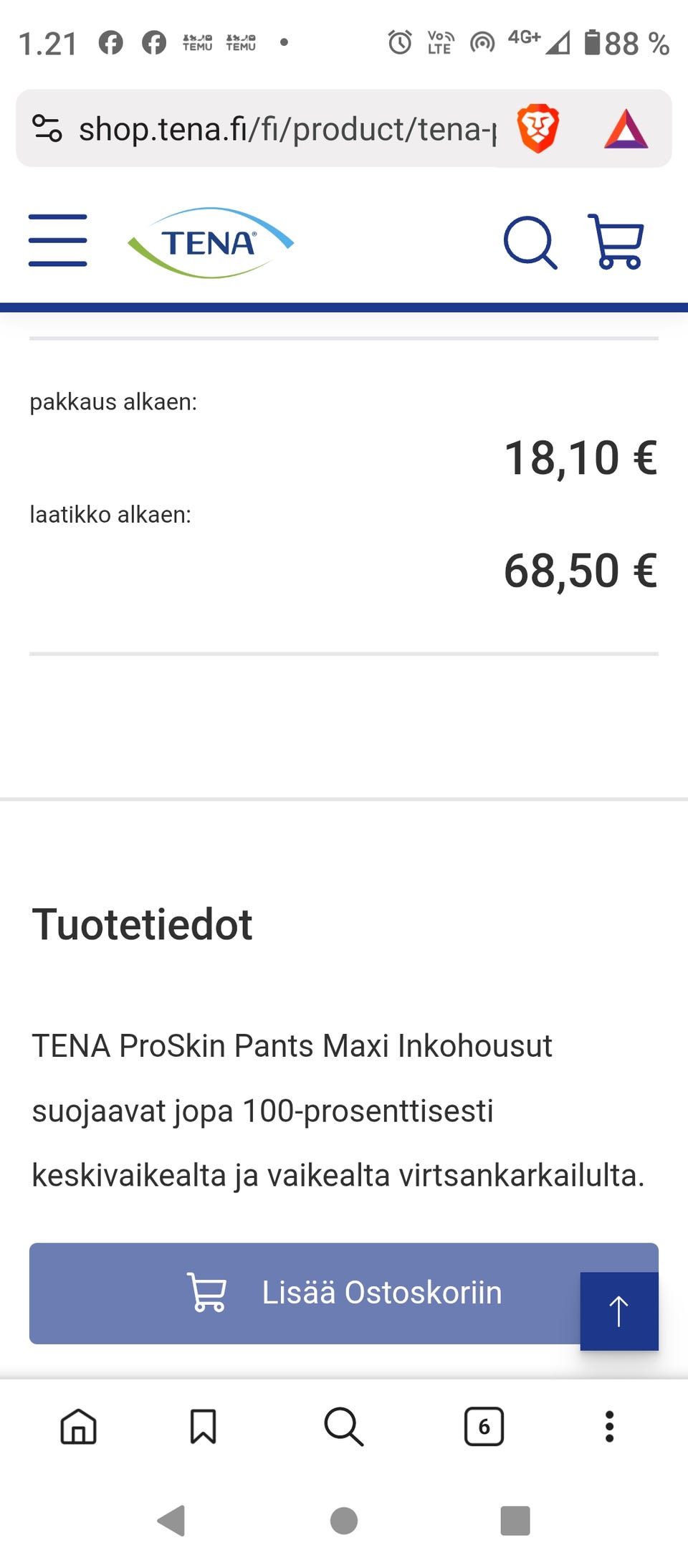The width and height of the screenshot is (688, 1568).
Task: Tap the address bar URL
Action: tap(287, 129)
